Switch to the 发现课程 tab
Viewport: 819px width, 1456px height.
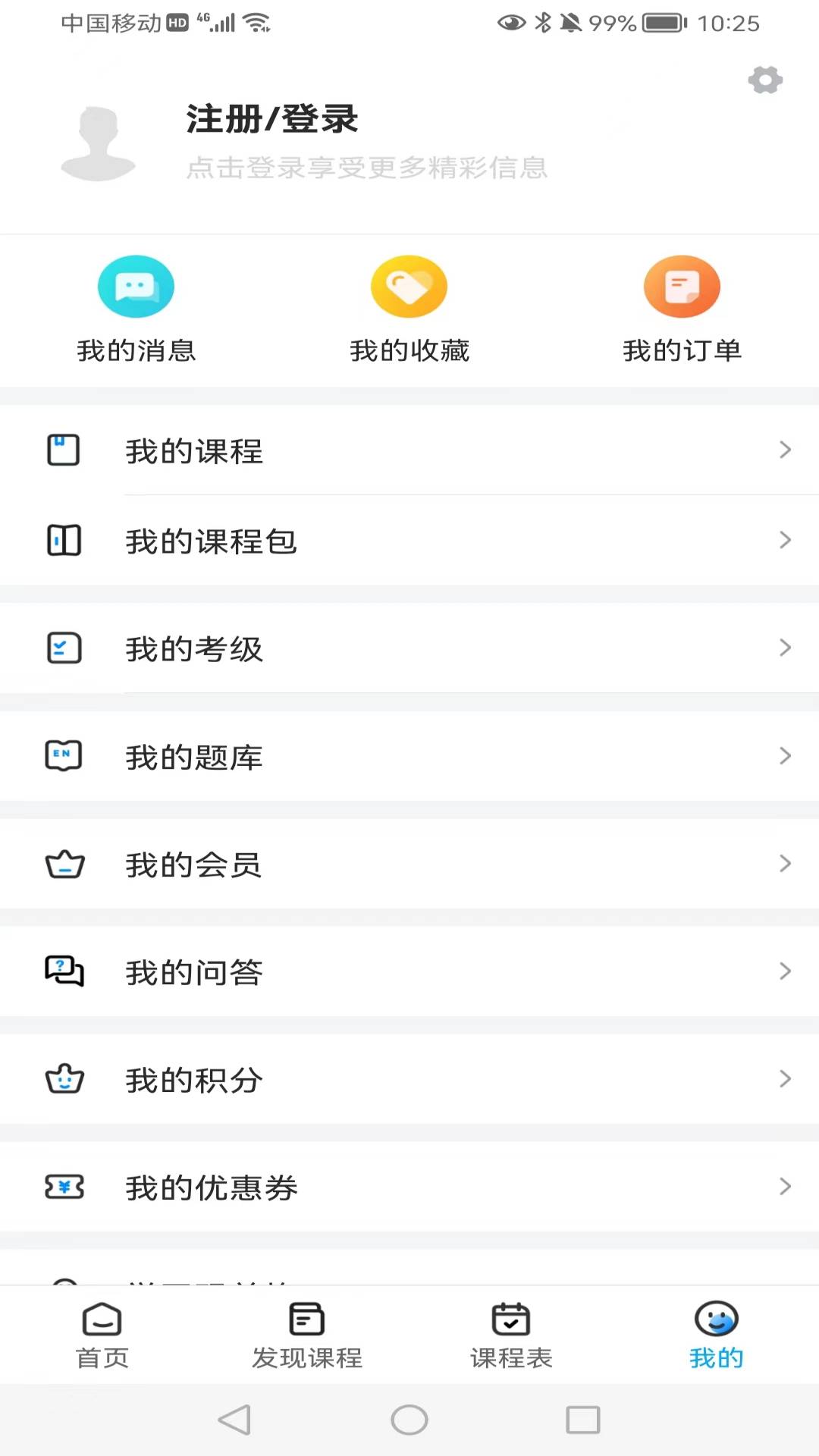pyautogui.click(x=307, y=1335)
